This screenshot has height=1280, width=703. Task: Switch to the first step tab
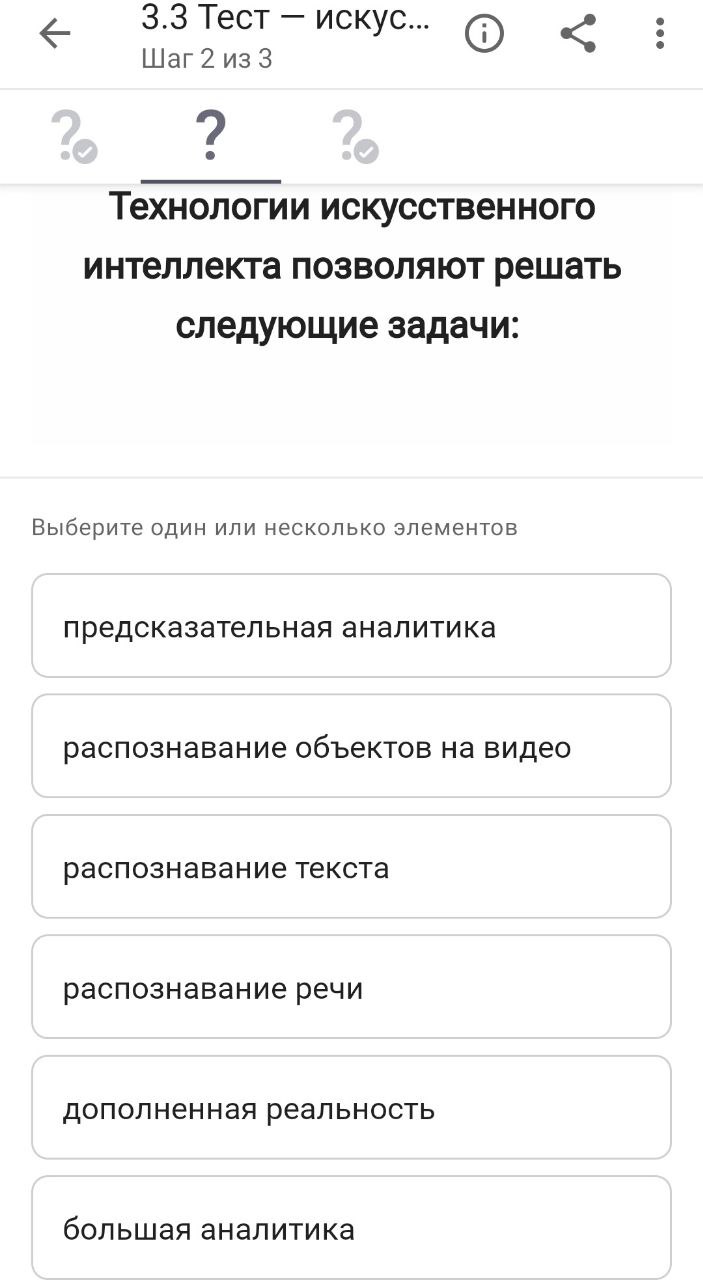click(x=71, y=137)
